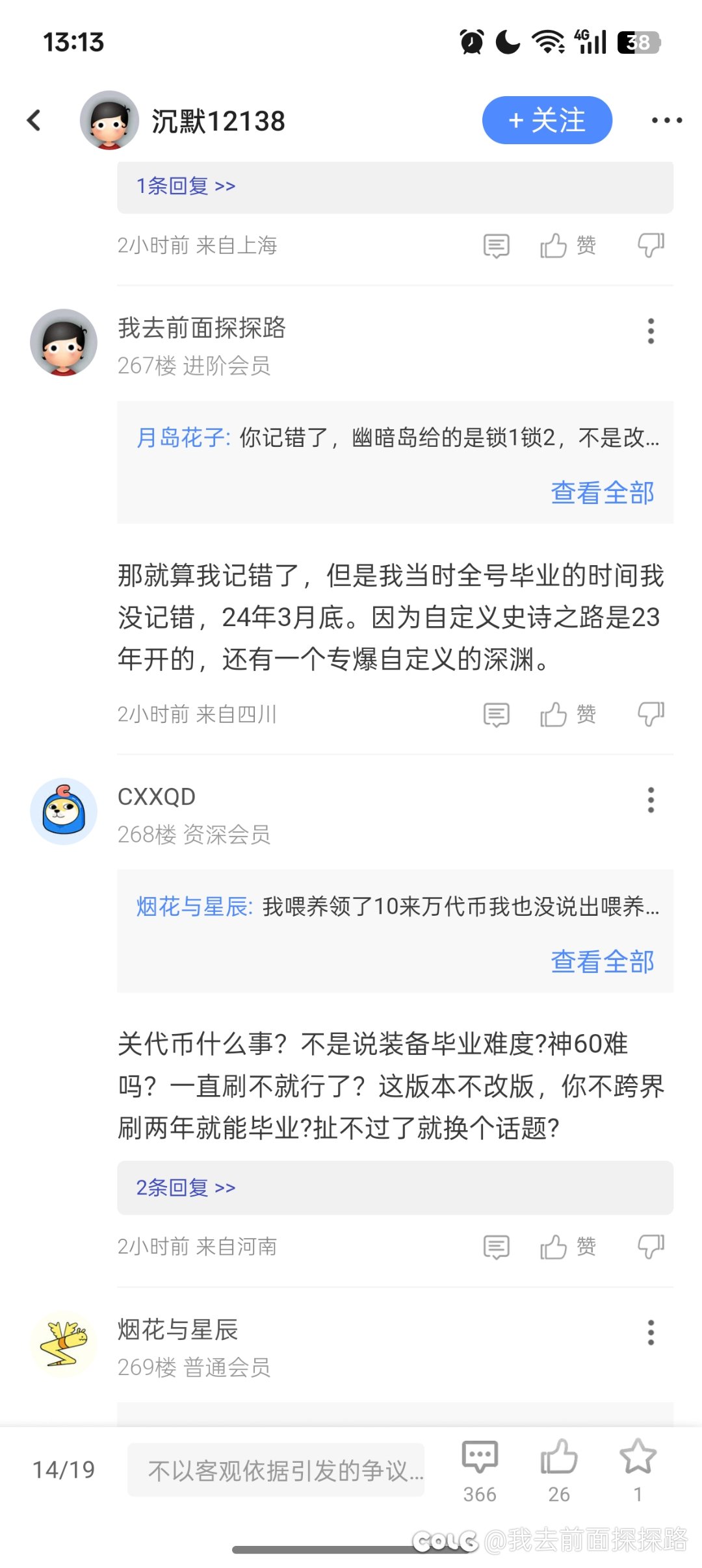Open more options for floor 269

pos(651,1333)
